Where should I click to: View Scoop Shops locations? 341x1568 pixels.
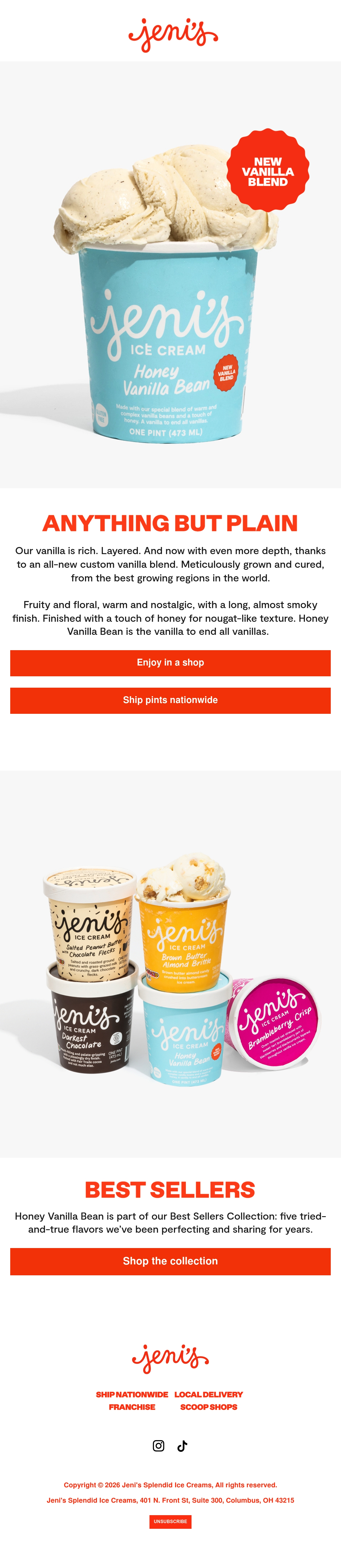(x=209, y=1407)
